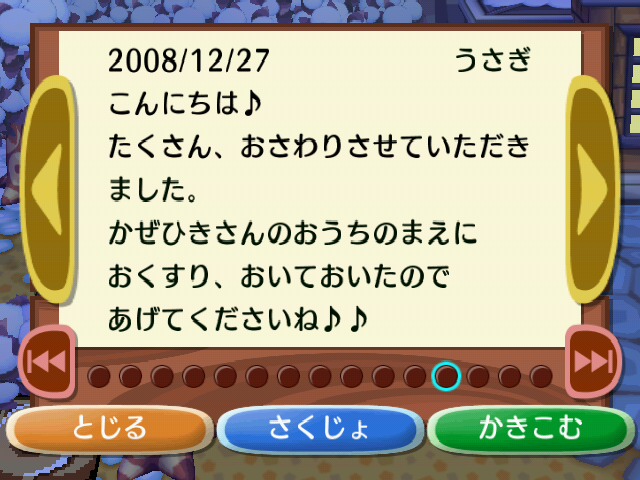Image resolution: width=640 pixels, height=480 pixels.
Task: Select the first page indicator dot
Action: [98, 377]
